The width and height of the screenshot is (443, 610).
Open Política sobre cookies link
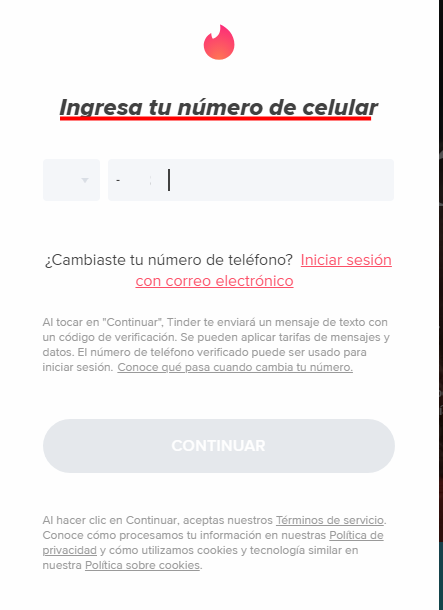click(x=142, y=565)
